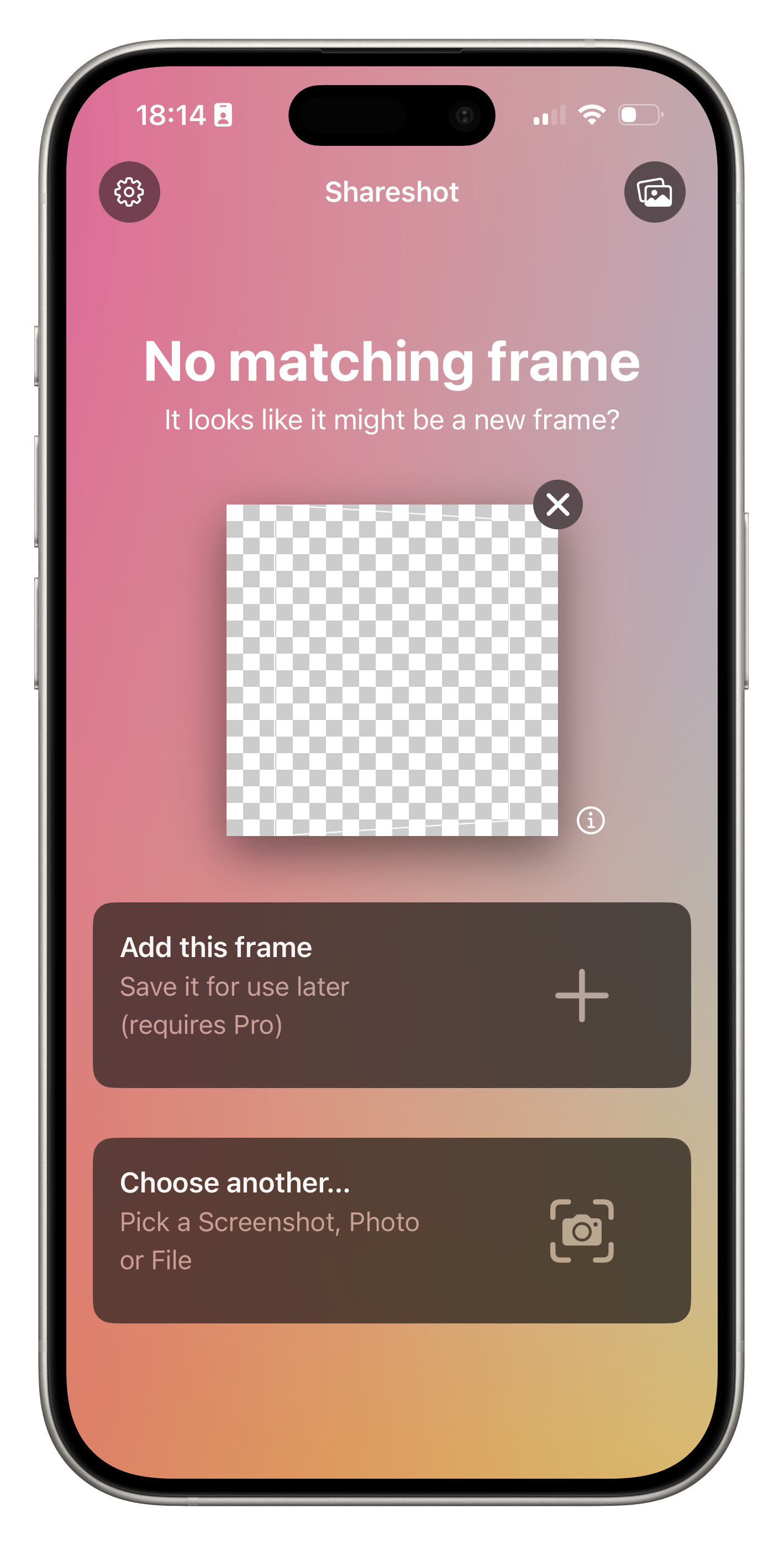Remove the frame preview with the X

pos(558,505)
